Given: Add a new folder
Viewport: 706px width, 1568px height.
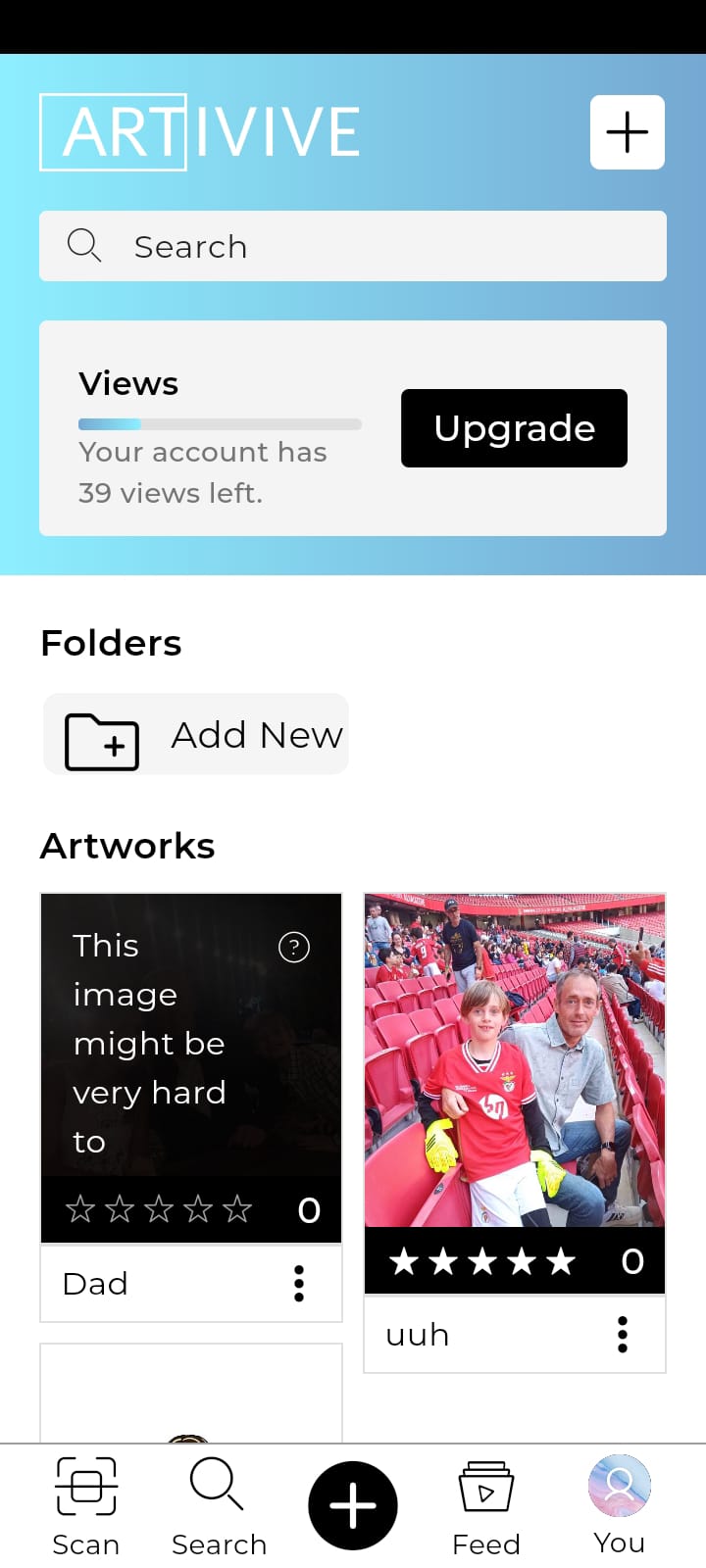Looking at the screenshot, I should [196, 735].
